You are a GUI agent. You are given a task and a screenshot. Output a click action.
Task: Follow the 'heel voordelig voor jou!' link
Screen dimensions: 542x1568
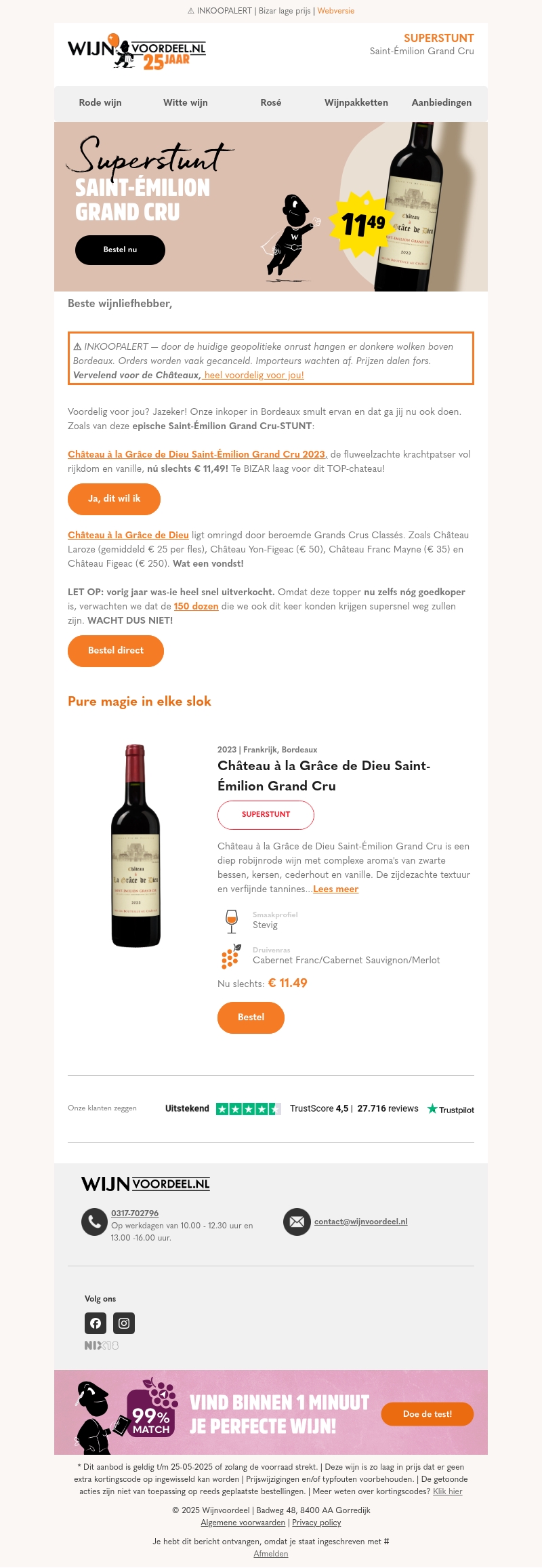[254, 375]
